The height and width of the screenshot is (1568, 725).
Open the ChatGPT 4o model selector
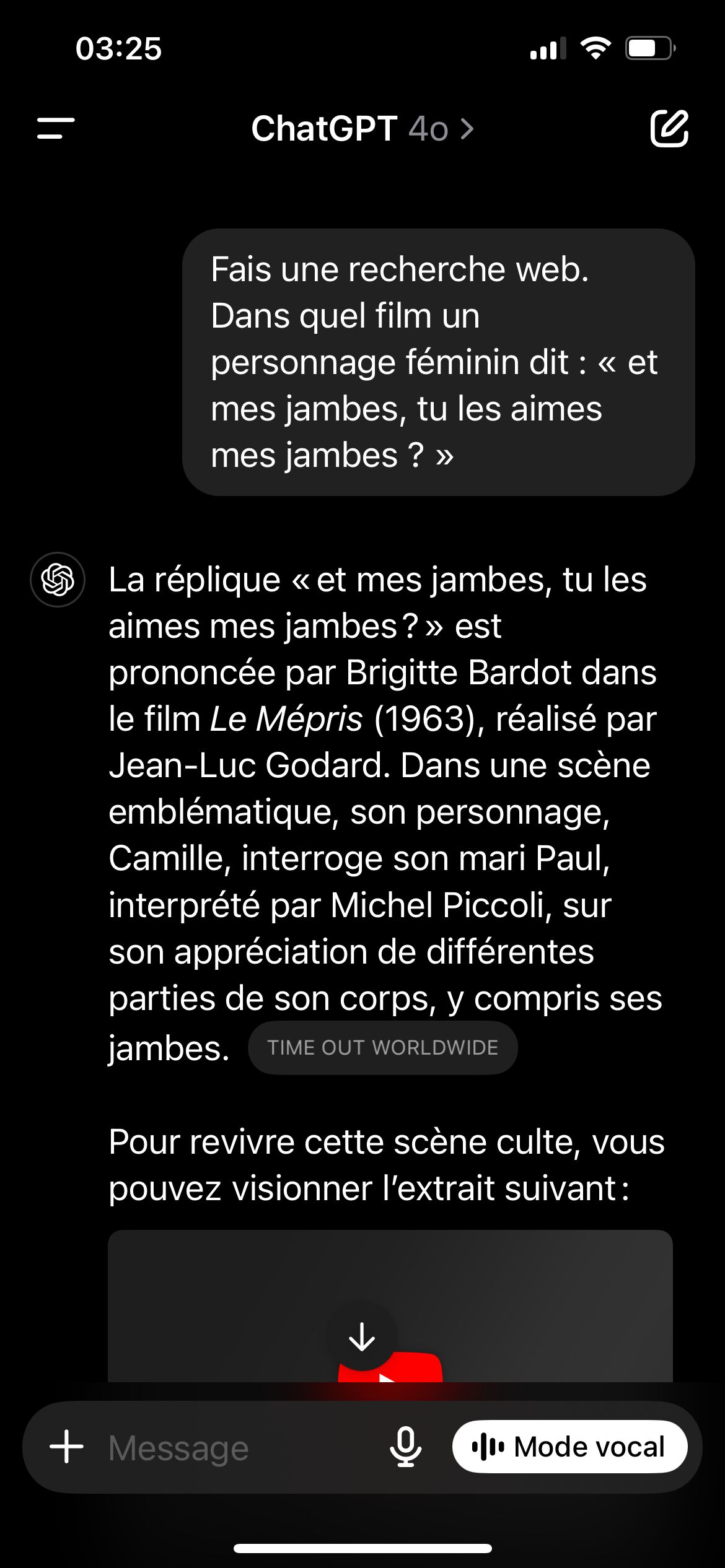click(x=362, y=129)
